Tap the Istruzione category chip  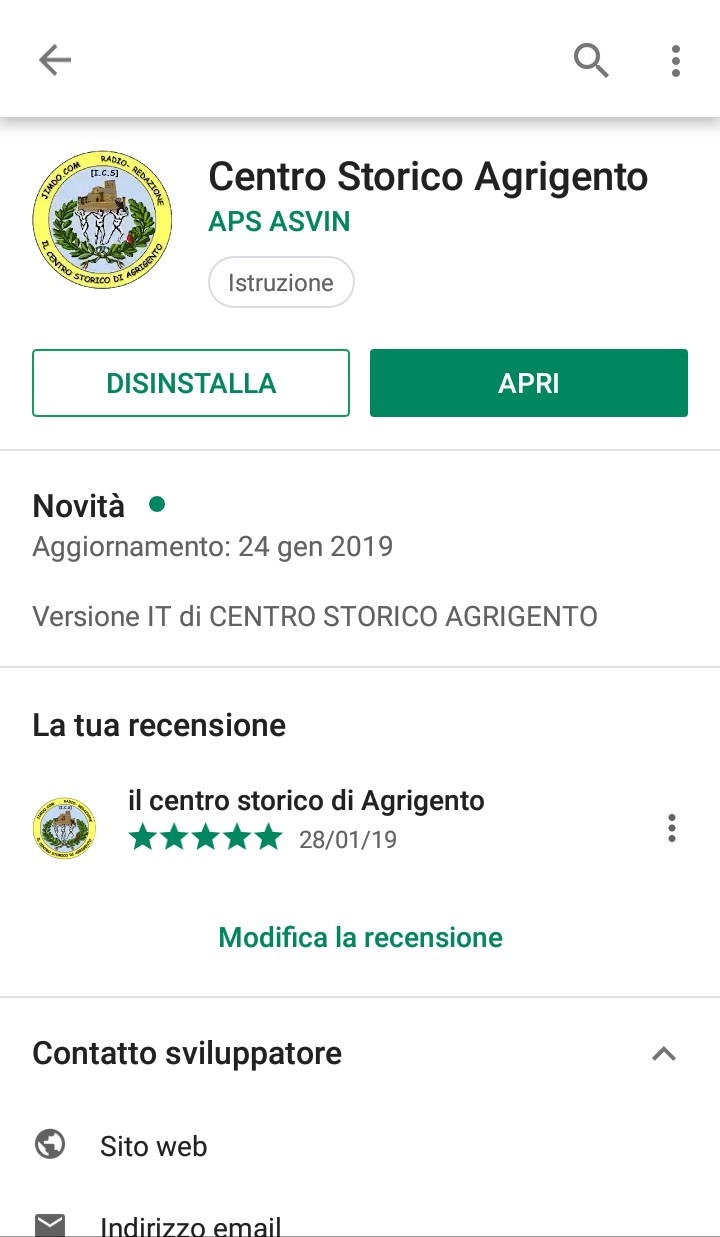click(281, 282)
